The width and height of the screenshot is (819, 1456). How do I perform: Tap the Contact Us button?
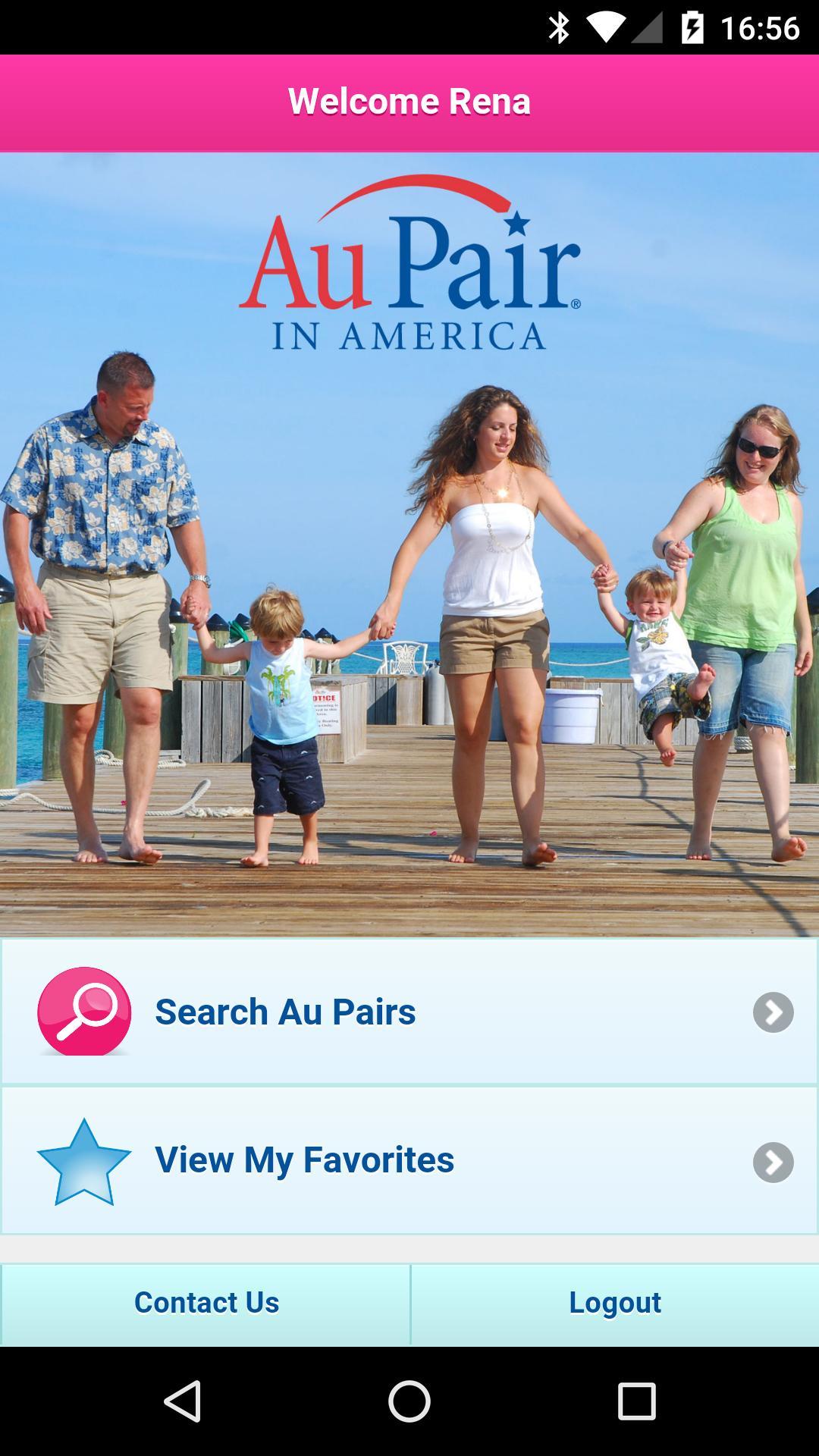tap(206, 1303)
